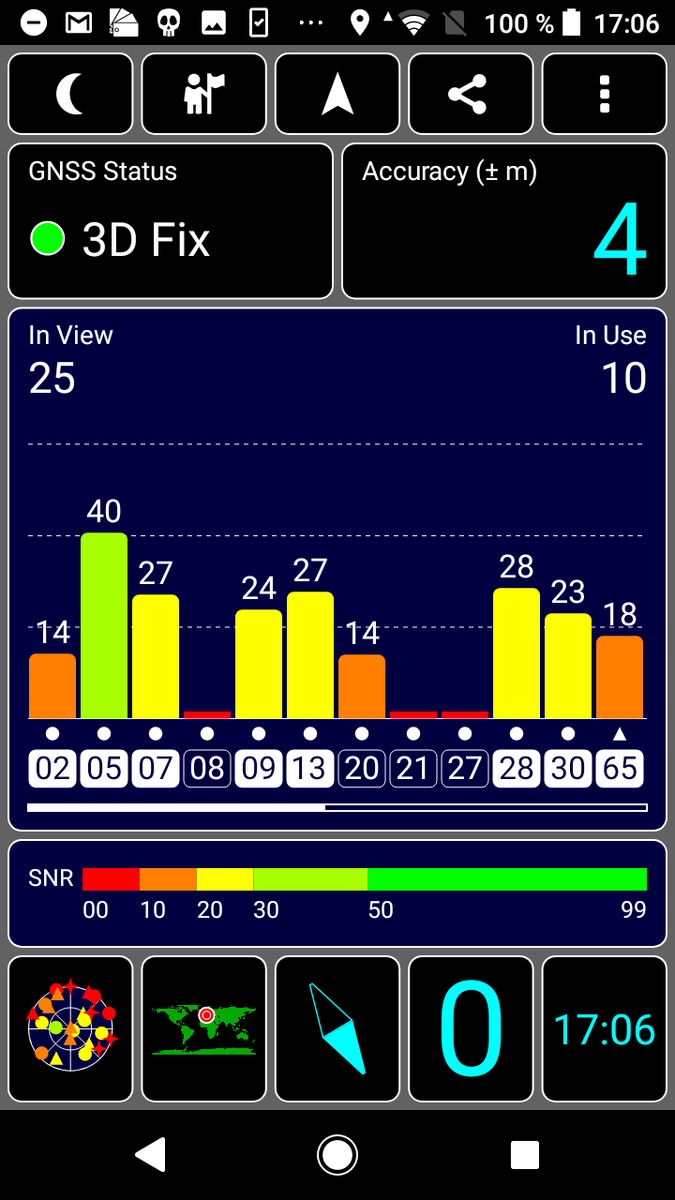
Task: Open the navigation arrow screen
Action: 338,94
